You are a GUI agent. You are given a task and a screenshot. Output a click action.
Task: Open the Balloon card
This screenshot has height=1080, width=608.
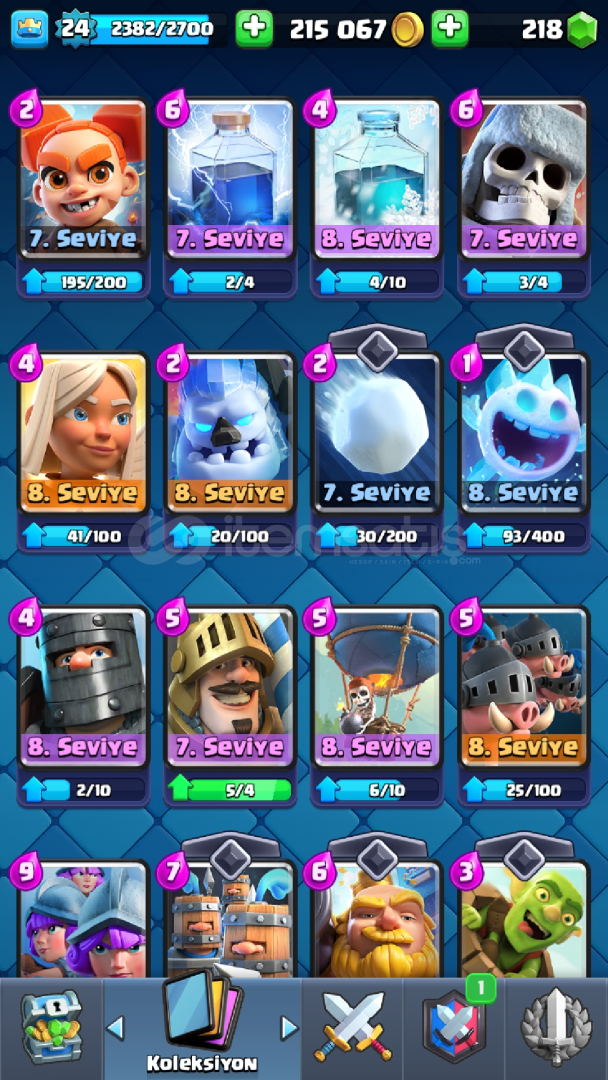click(x=377, y=706)
